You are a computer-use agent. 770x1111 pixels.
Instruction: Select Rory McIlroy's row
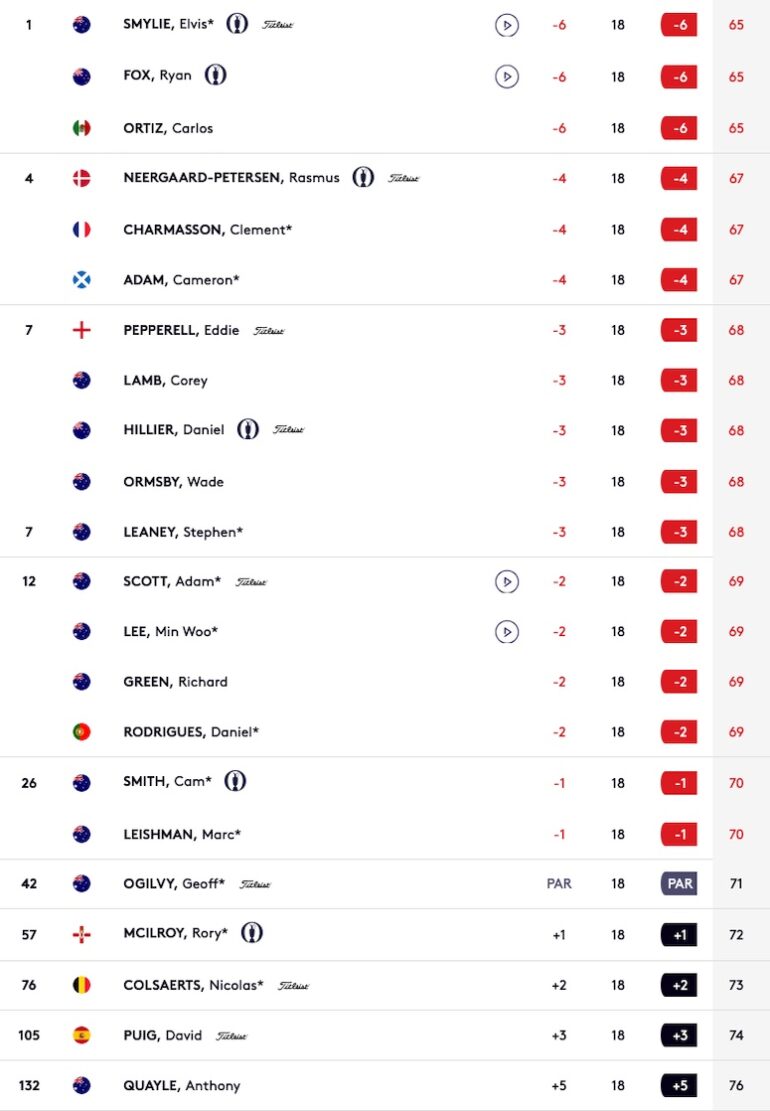(x=175, y=934)
